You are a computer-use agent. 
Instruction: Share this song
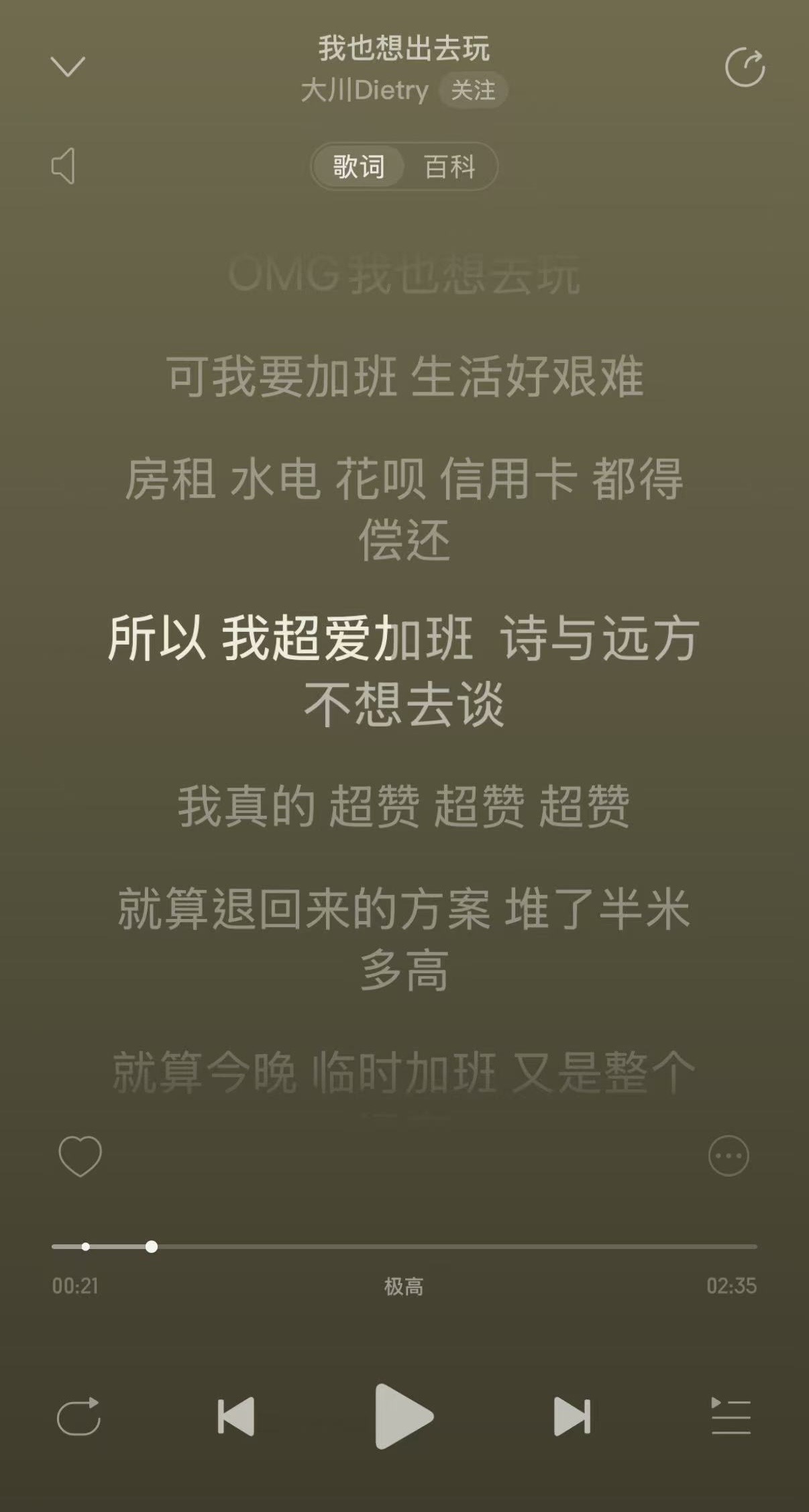[x=745, y=67]
